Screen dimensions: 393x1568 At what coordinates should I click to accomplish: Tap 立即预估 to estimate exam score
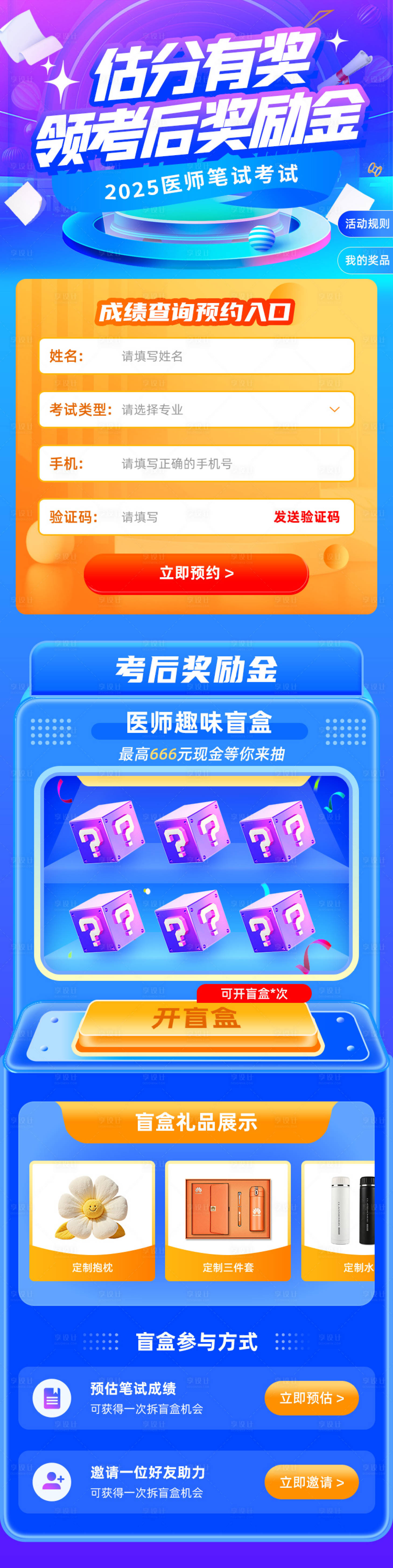[311, 1398]
